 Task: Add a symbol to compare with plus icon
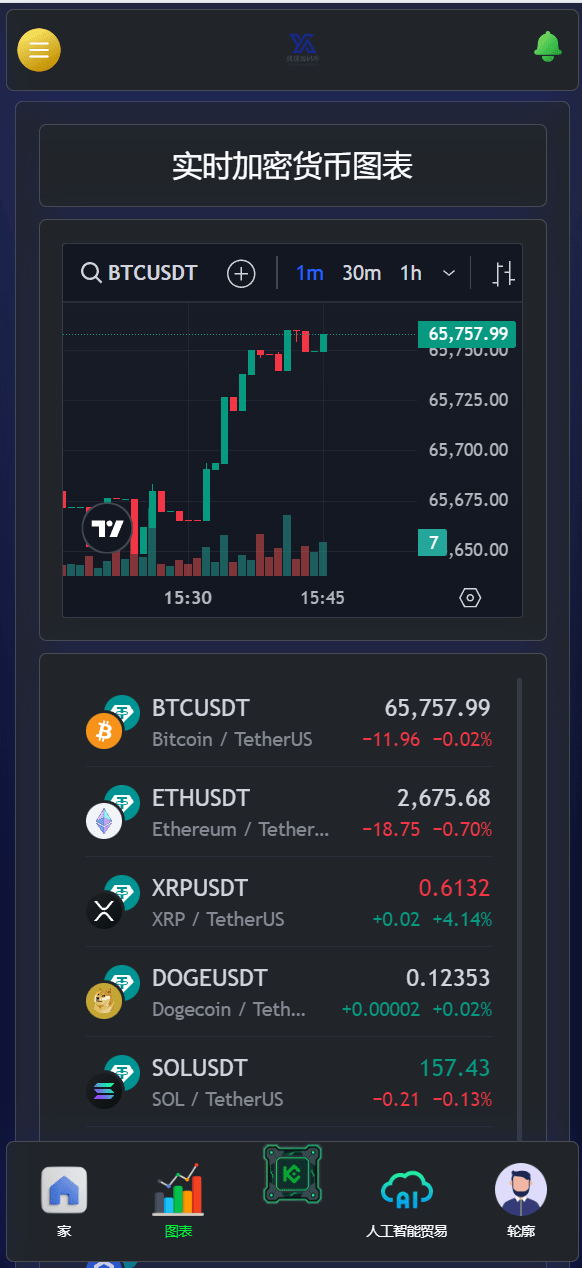(x=241, y=273)
